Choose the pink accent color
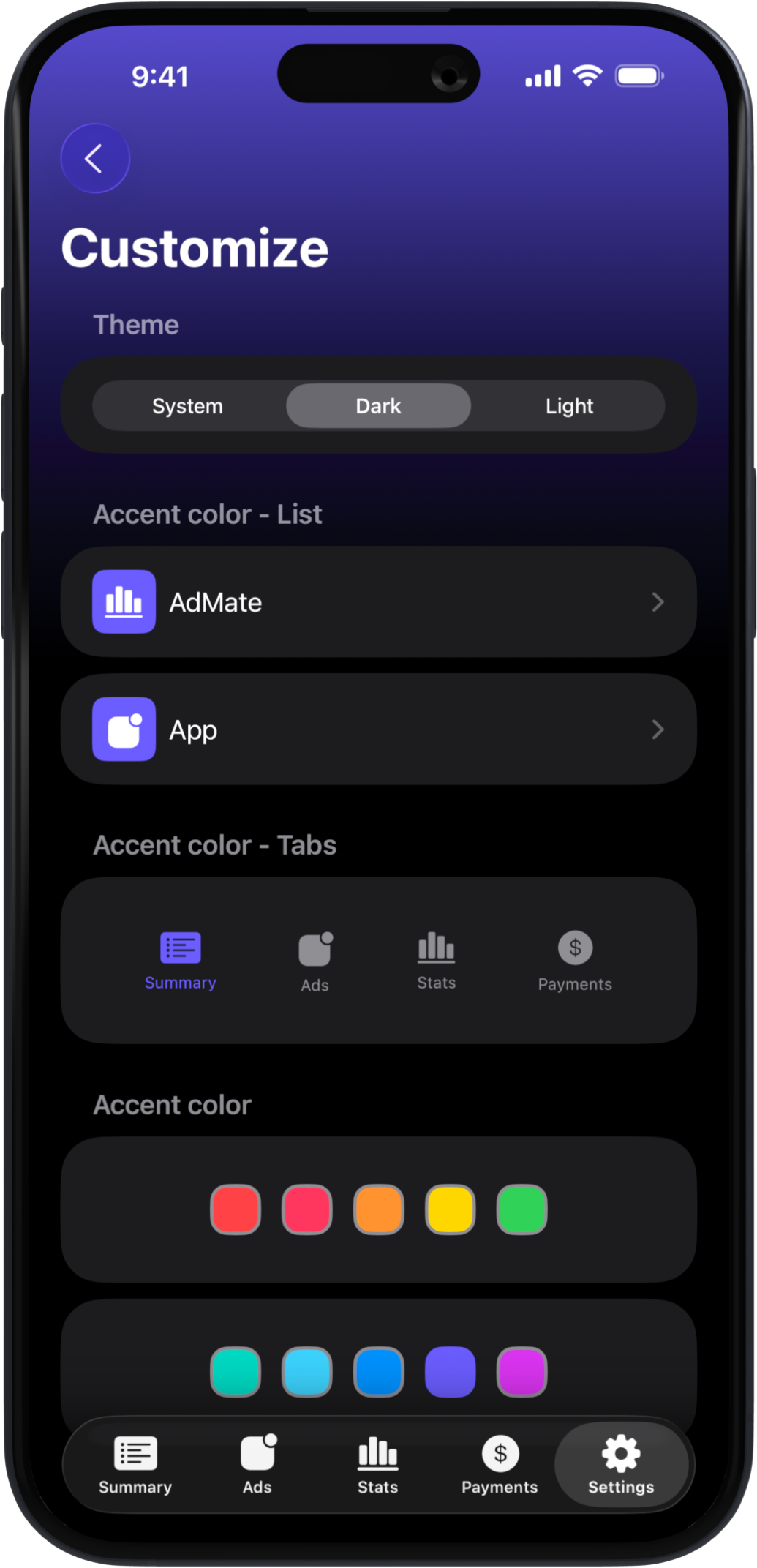This screenshot has height=1568, width=757. [307, 1209]
